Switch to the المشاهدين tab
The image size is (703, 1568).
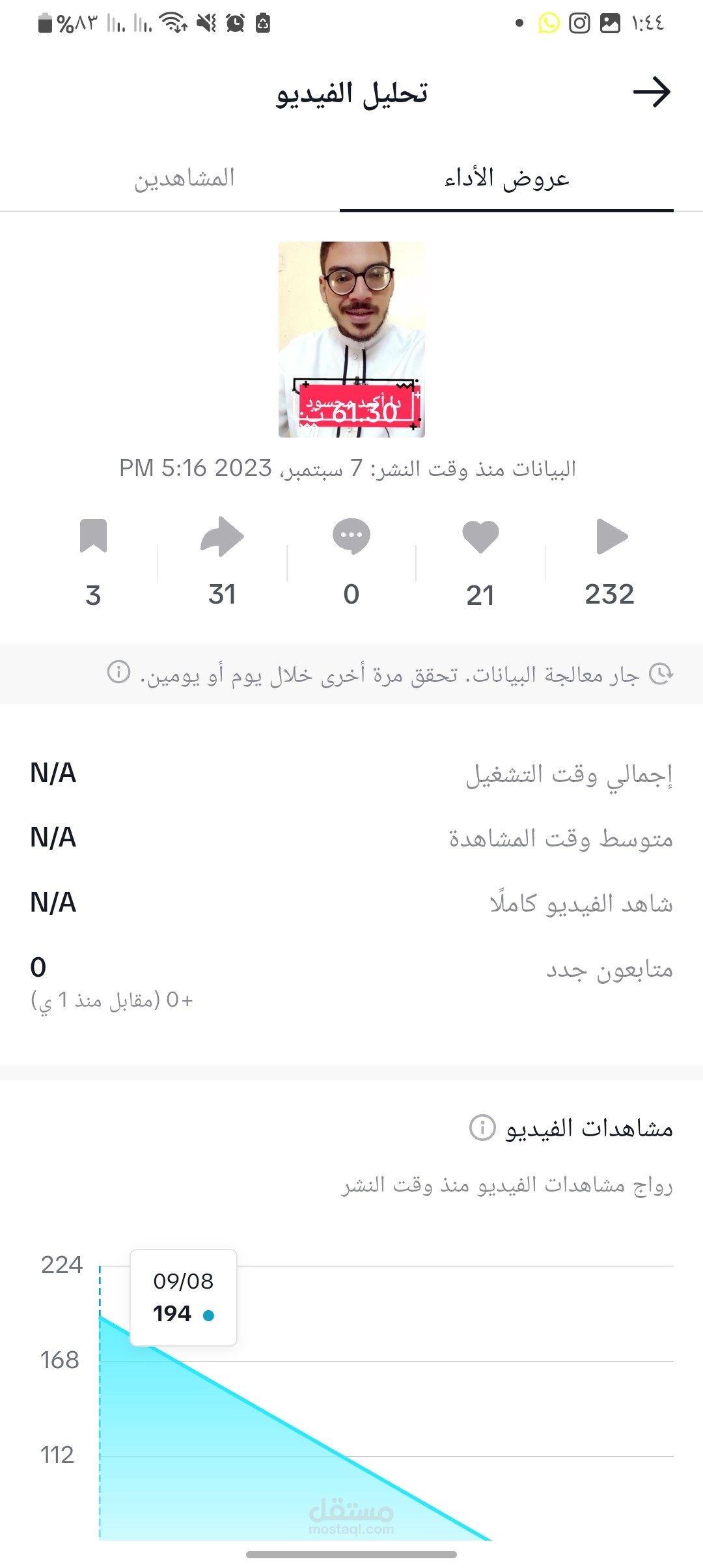click(x=184, y=178)
